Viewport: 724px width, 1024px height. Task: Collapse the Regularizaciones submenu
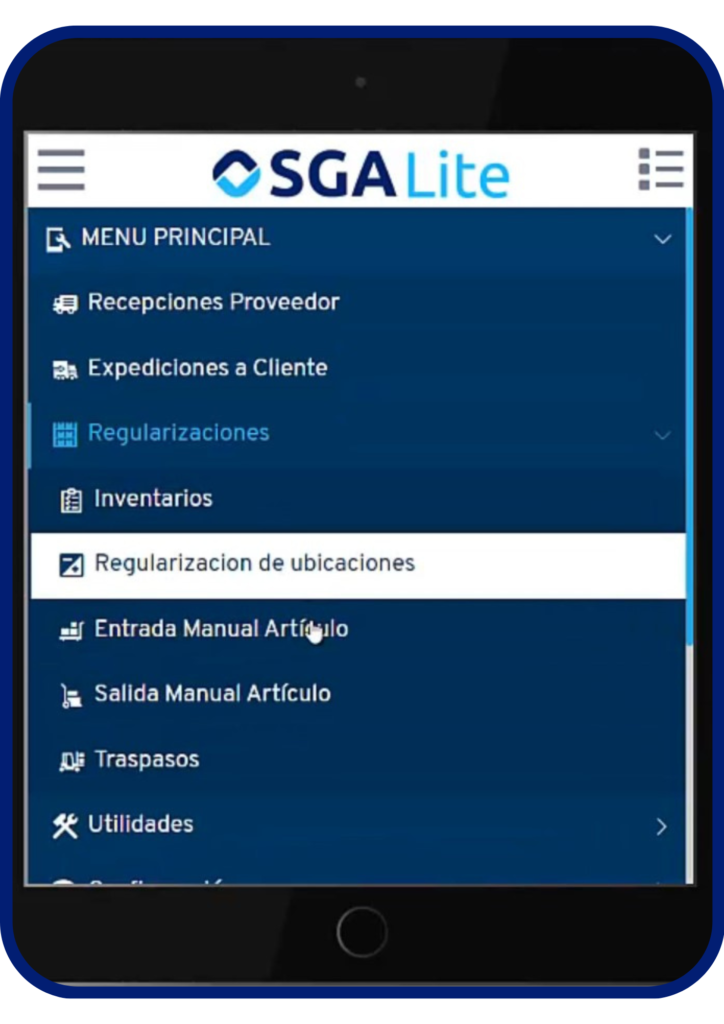[x=662, y=434]
